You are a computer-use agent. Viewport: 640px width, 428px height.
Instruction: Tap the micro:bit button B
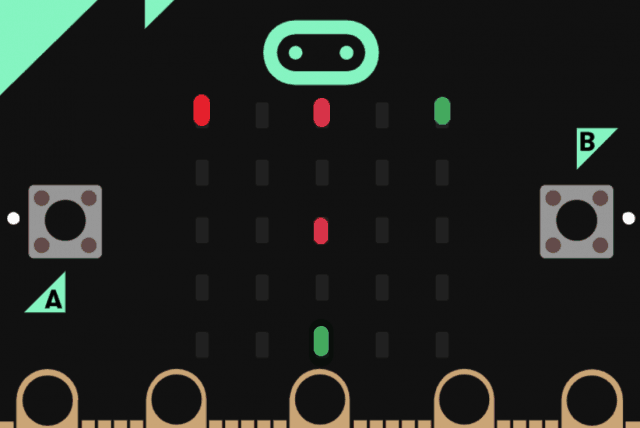[576, 221]
